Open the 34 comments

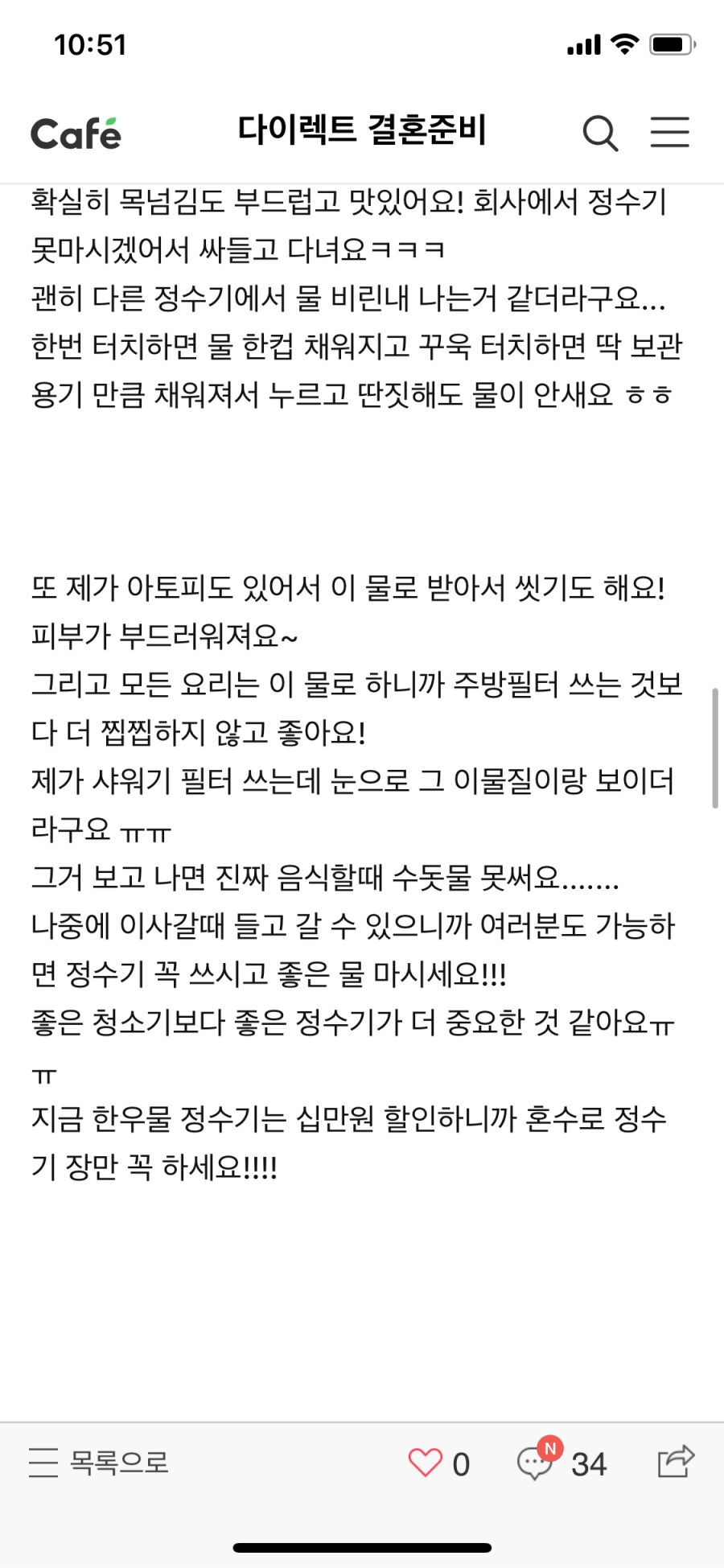pos(562,1463)
